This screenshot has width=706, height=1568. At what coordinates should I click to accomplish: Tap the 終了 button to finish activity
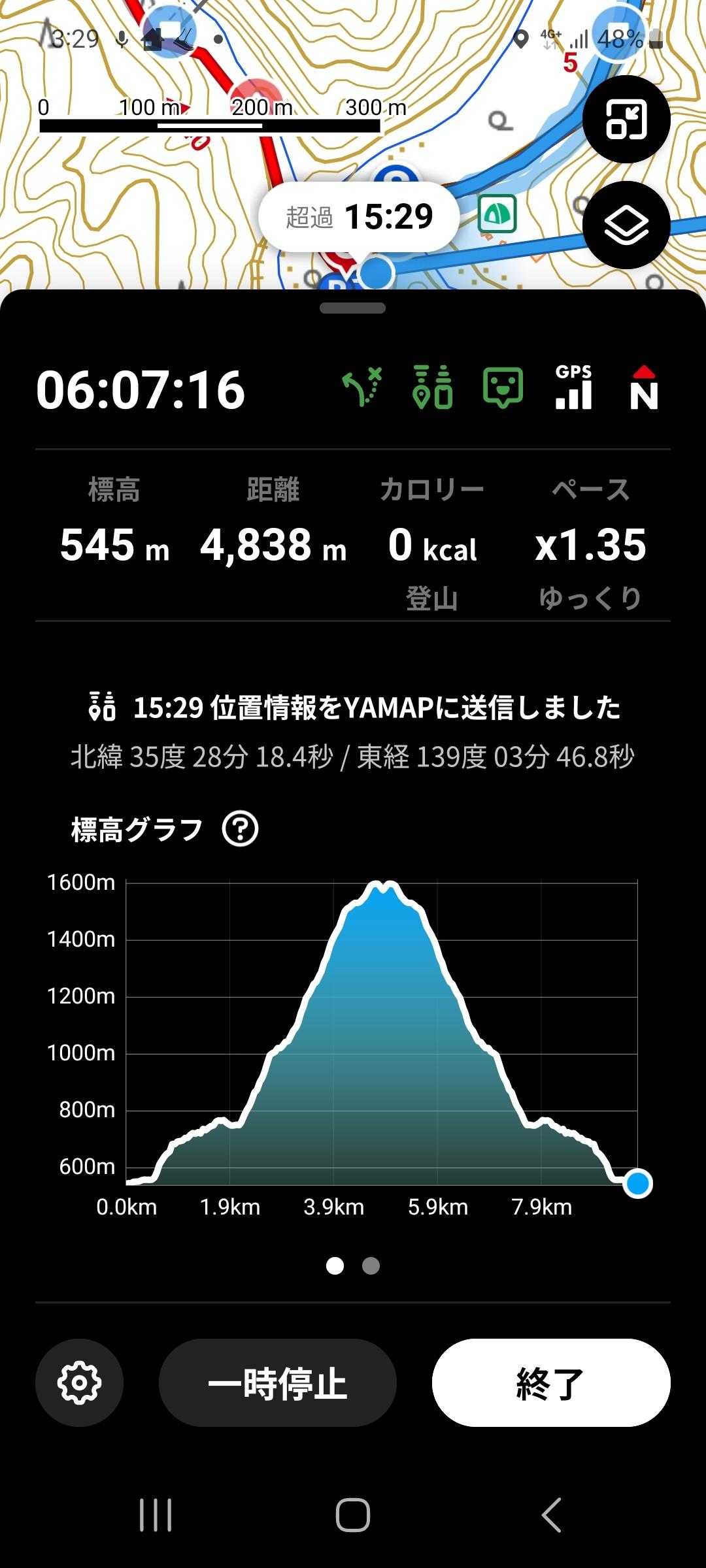pos(550,1382)
